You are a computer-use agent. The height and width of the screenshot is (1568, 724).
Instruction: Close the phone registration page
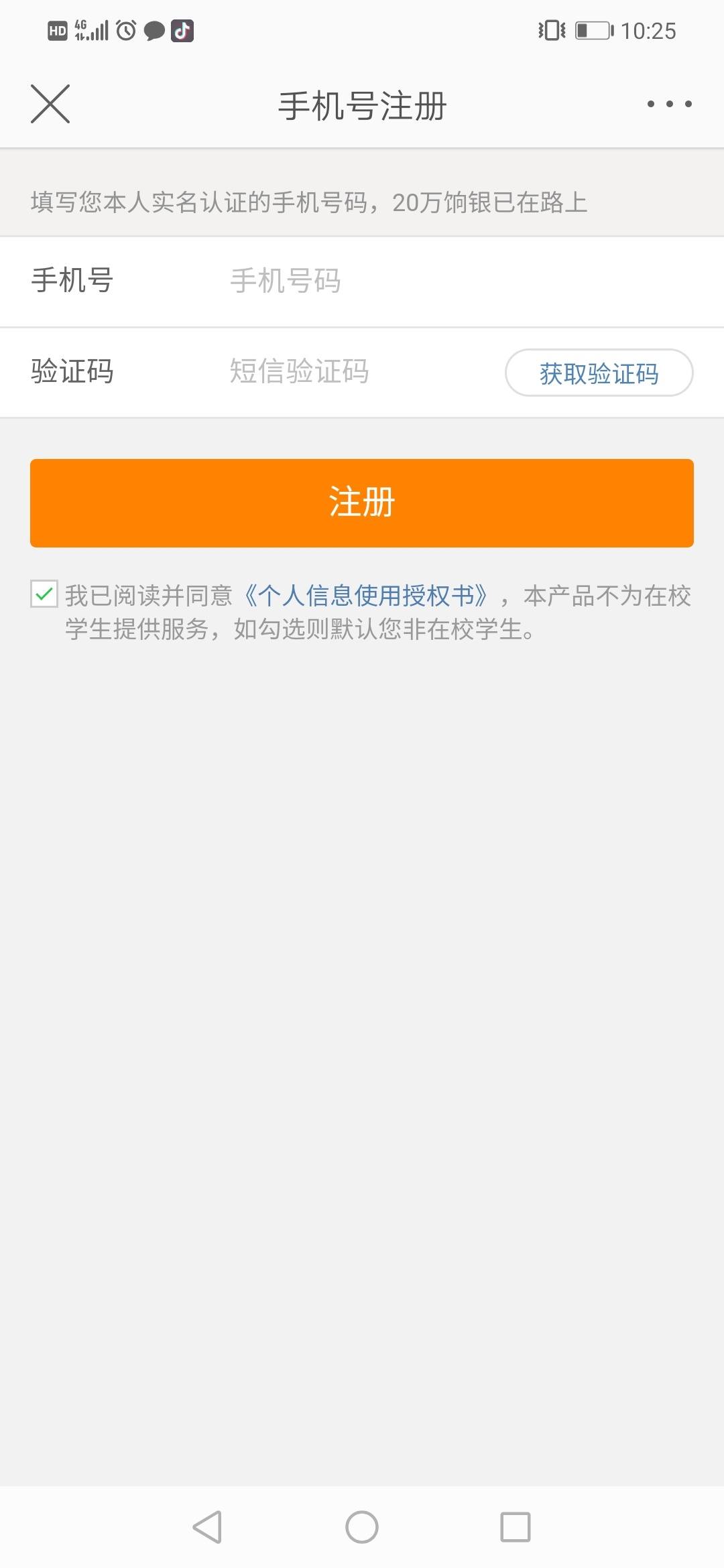pos(50,104)
